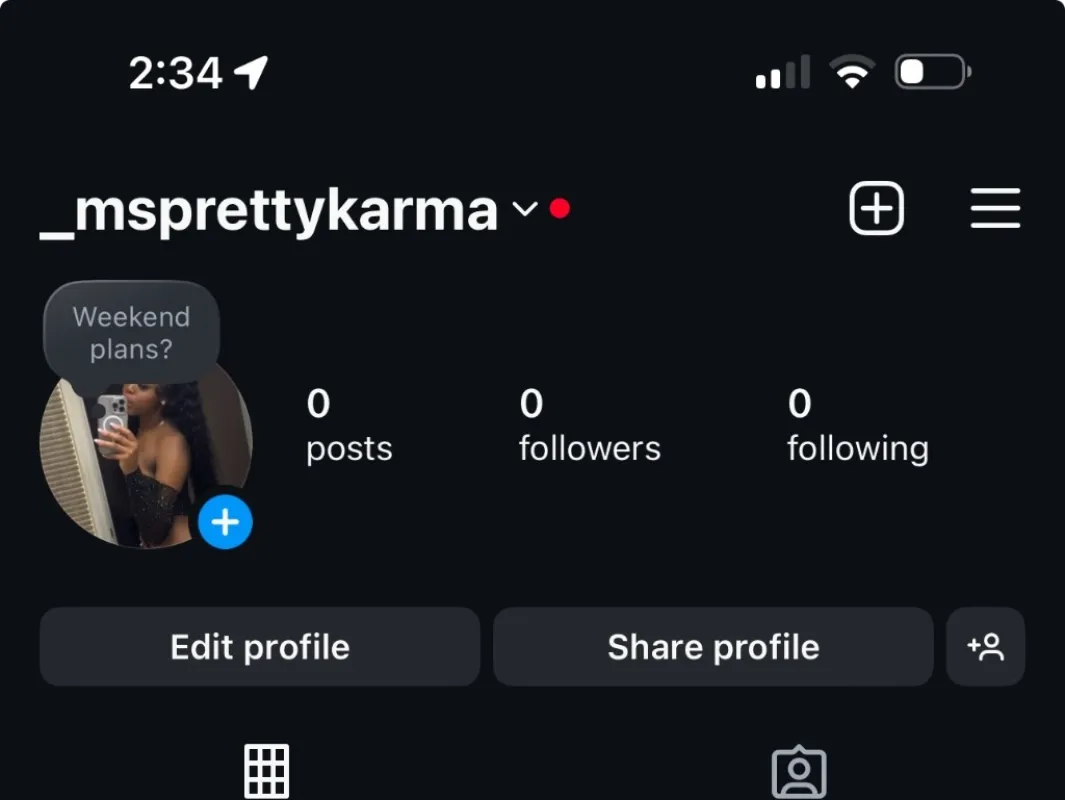Viewport: 1065px width, 800px height.
Task: Switch to the posts grid tab
Action: 267,771
